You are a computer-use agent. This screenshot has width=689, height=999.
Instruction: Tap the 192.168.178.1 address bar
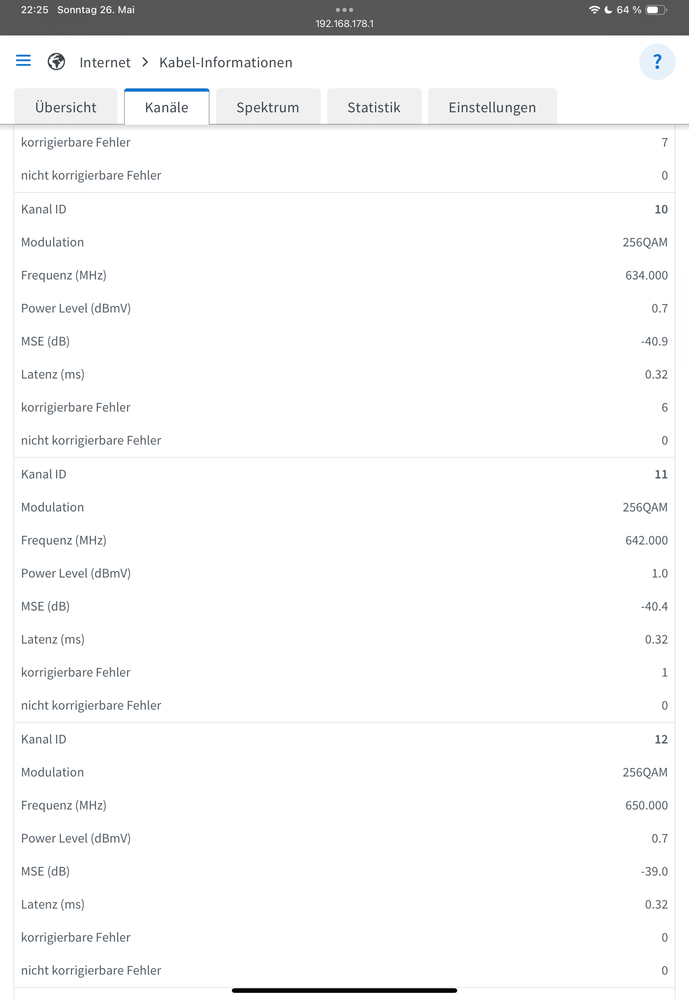coord(344,23)
